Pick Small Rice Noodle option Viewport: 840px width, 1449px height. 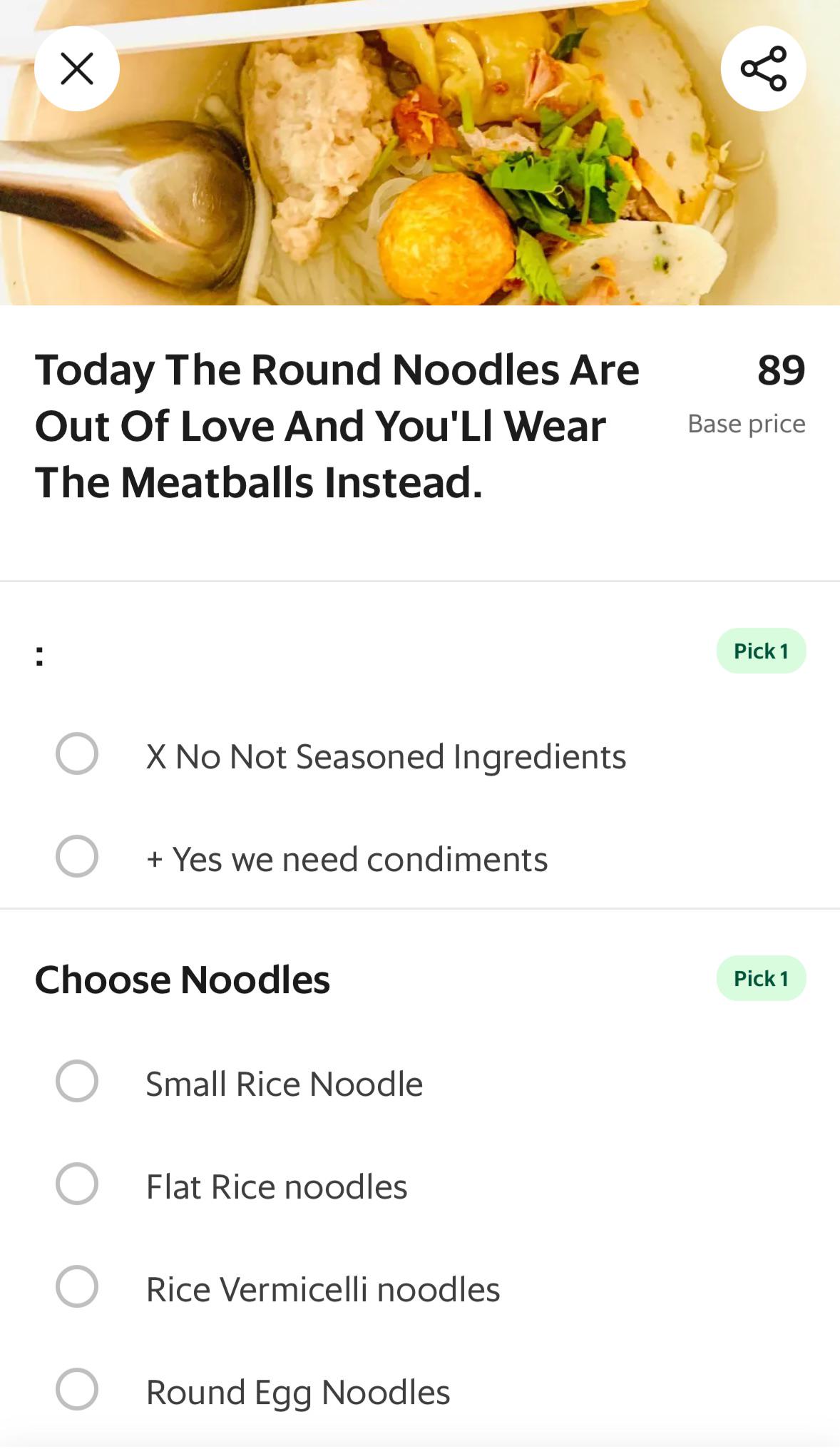tap(77, 1081)
